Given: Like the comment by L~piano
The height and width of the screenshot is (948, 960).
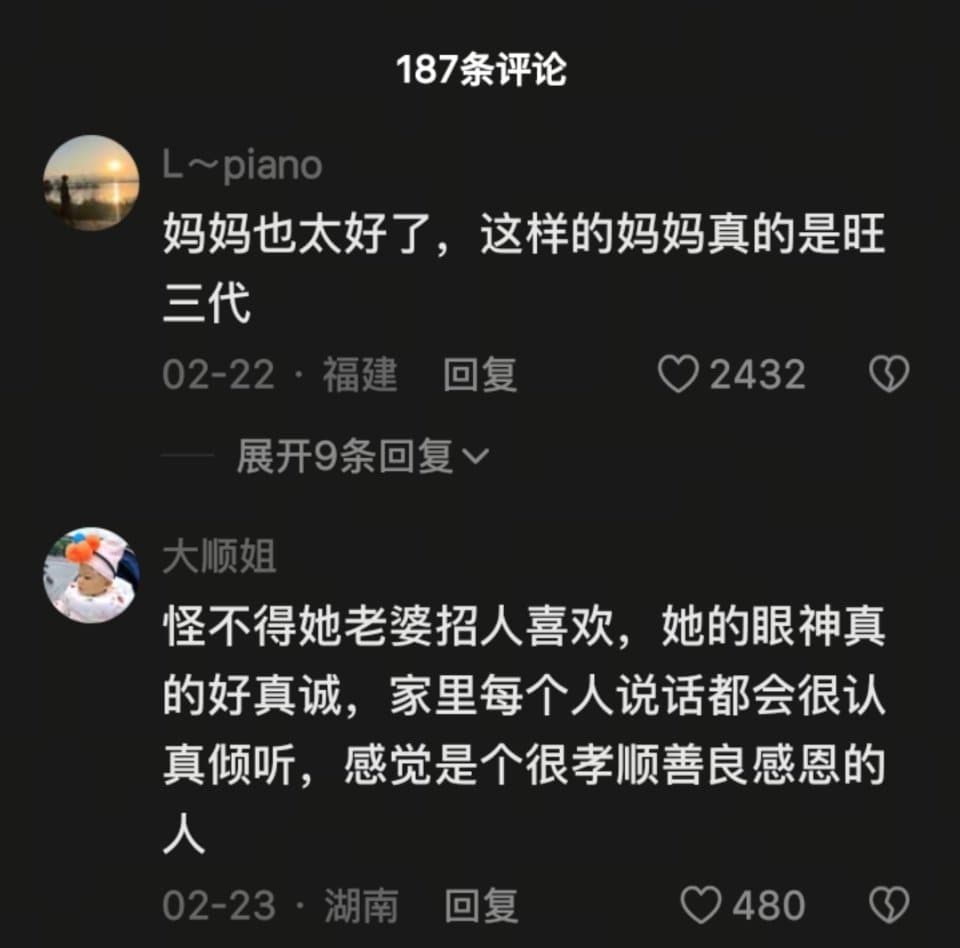Looking at the screenshot, I should tap(680, 375).
